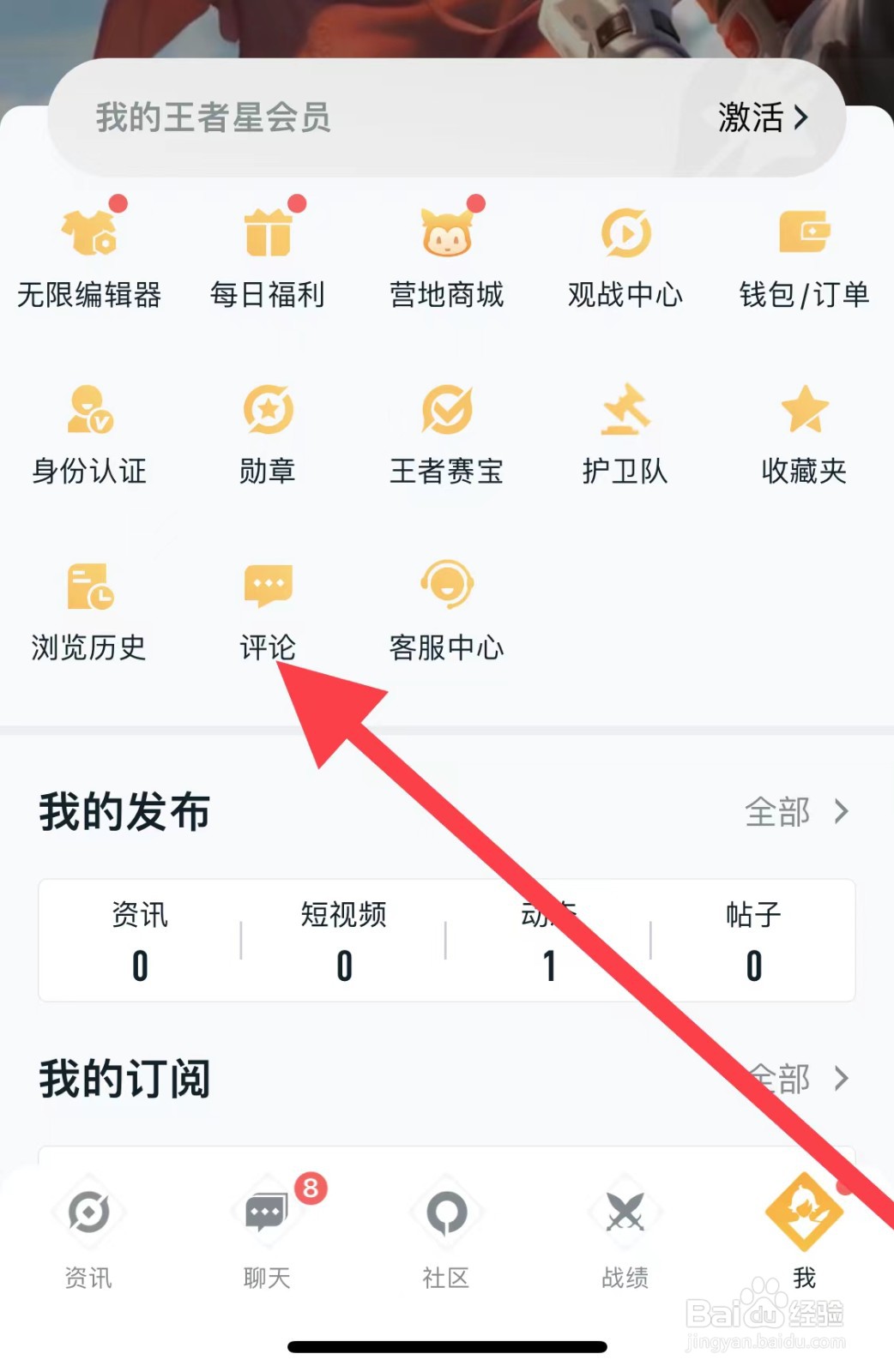
Task: Open 每日福利 daily rewards
Action: (x=269, y=253)
